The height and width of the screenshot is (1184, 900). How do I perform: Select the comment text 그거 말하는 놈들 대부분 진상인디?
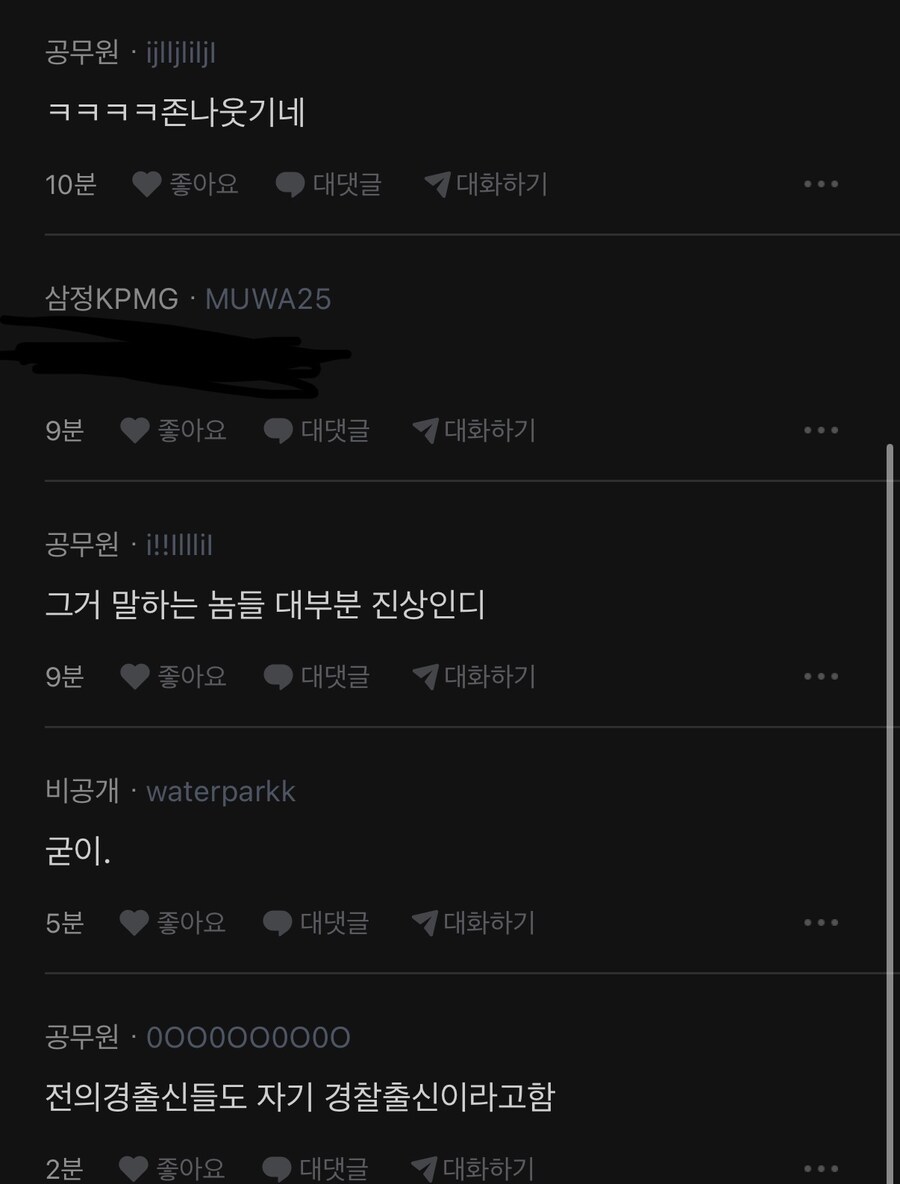tap(265, 606)
